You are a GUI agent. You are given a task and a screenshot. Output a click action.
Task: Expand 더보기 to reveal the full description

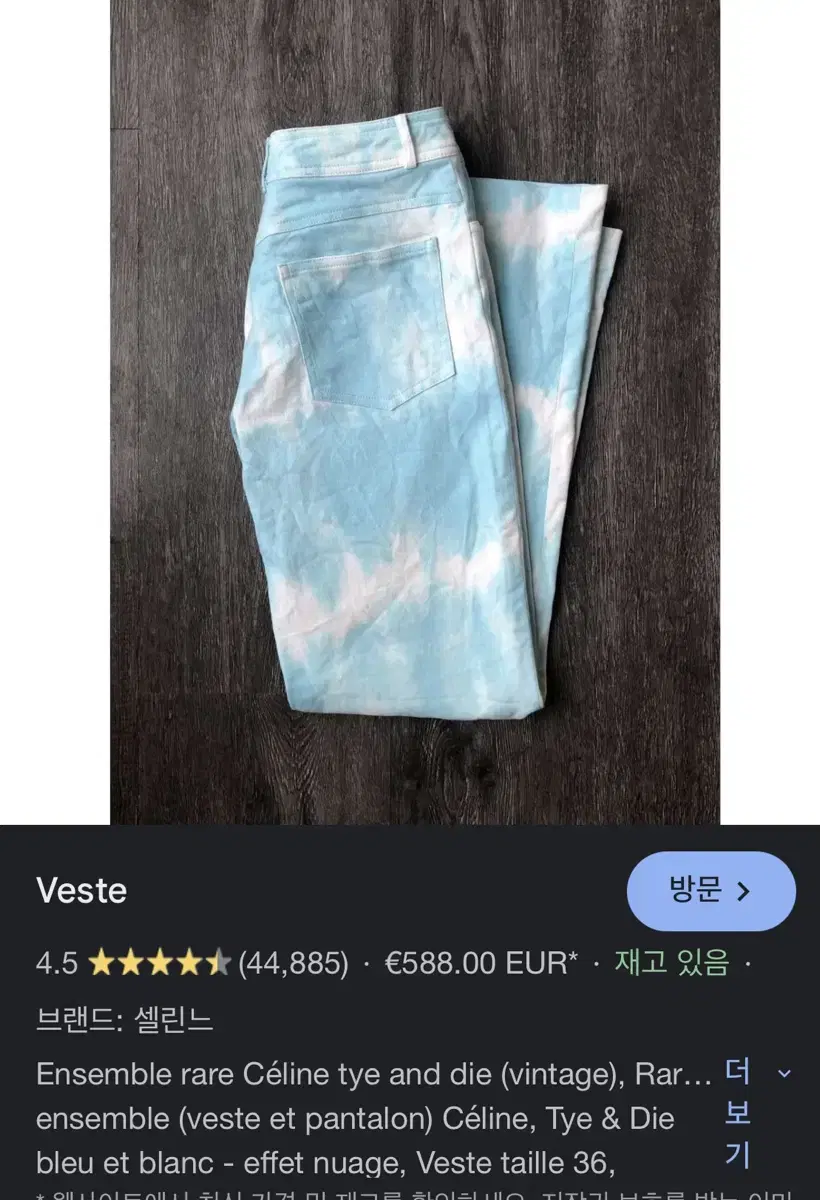737,1110
